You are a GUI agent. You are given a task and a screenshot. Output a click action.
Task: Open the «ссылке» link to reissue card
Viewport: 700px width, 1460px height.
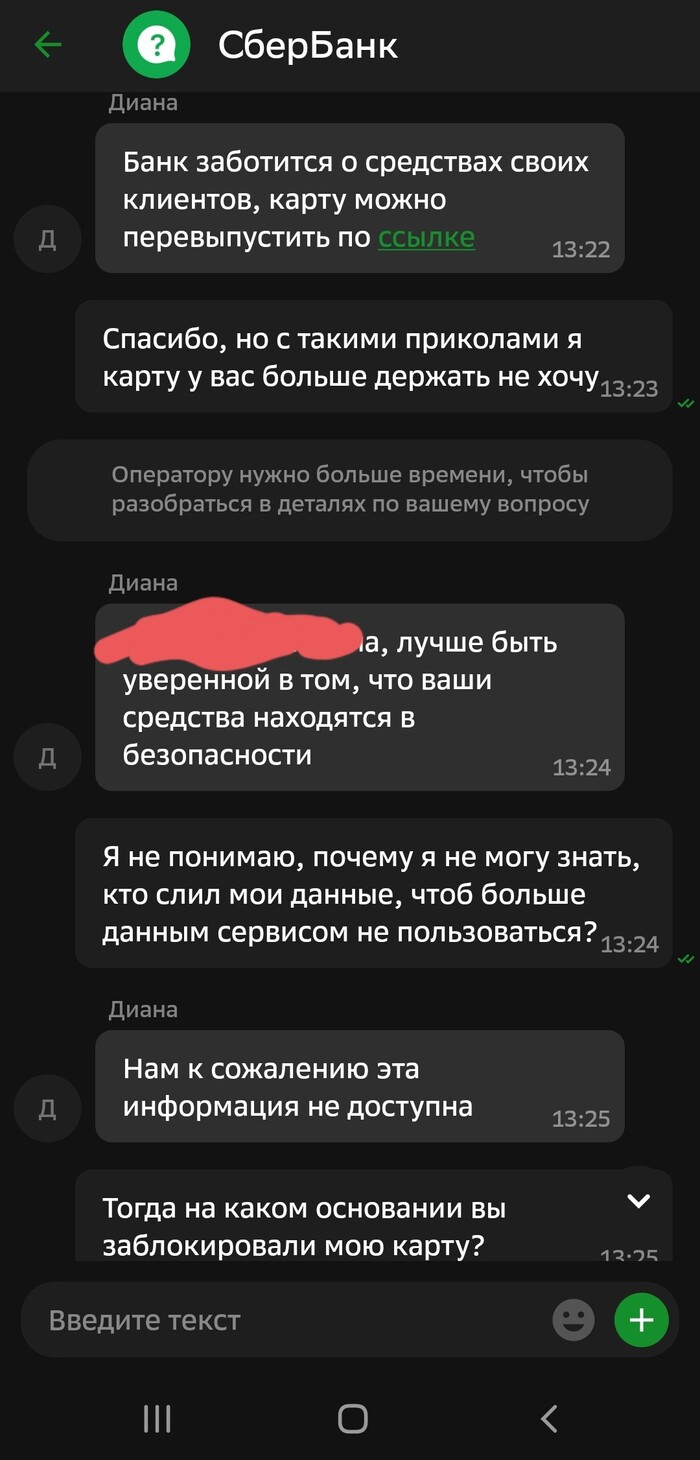[x=426, y=238]
